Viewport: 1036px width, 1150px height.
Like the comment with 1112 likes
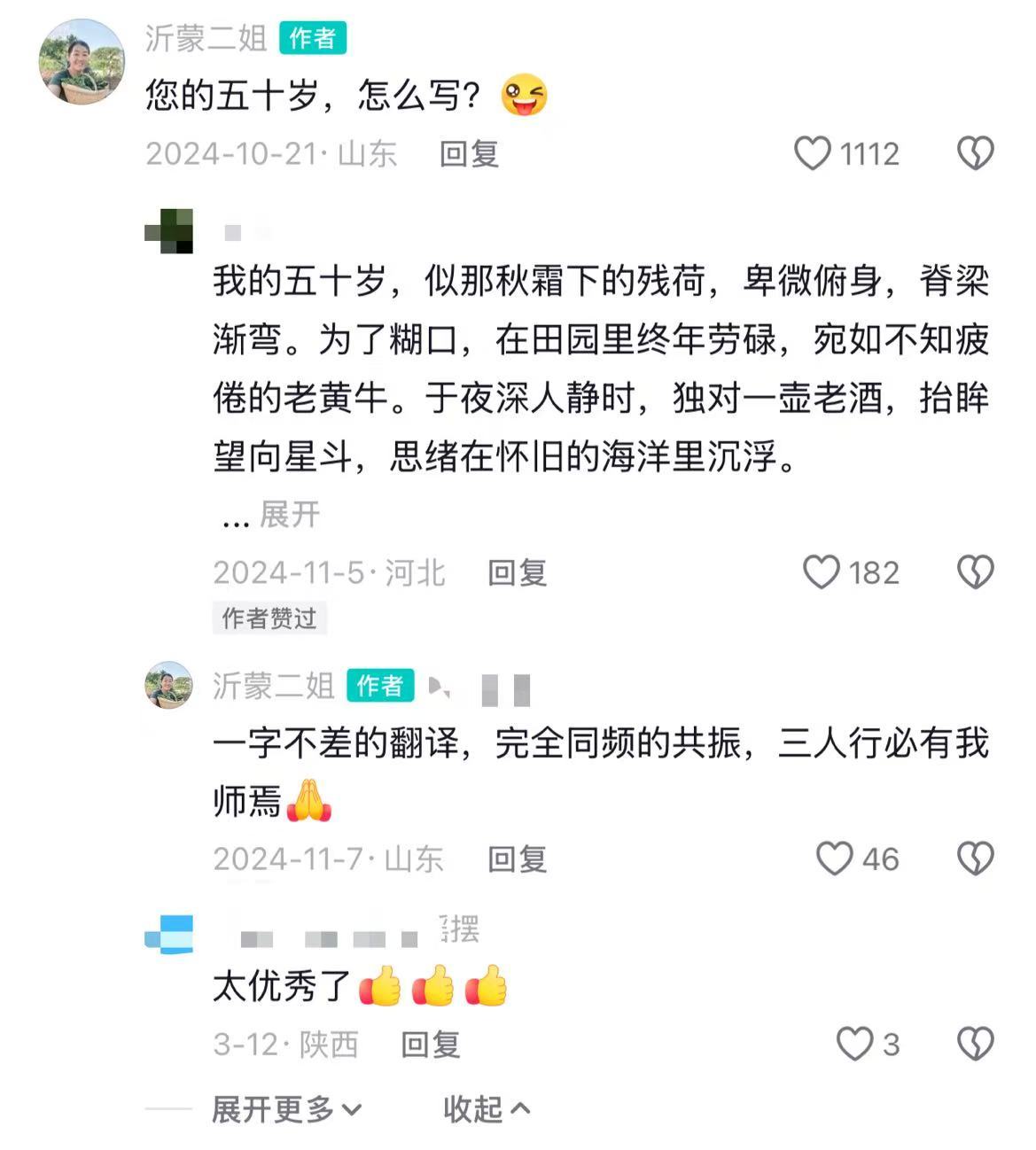(812, 153)
